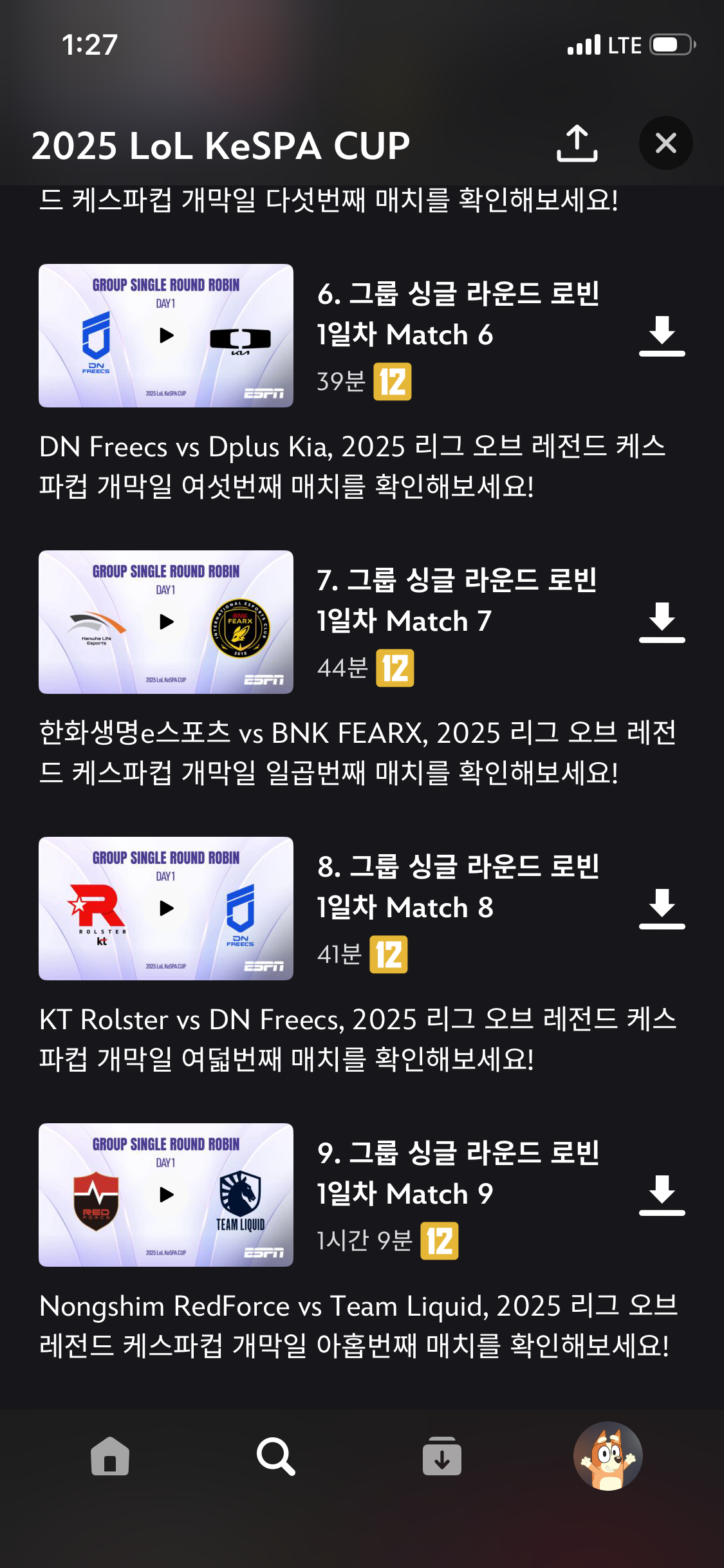The width and height of the screenshot is (724, 1568).
Task: Close the 2025 LoL KeSPA CUP details
Action: point(665,143)
